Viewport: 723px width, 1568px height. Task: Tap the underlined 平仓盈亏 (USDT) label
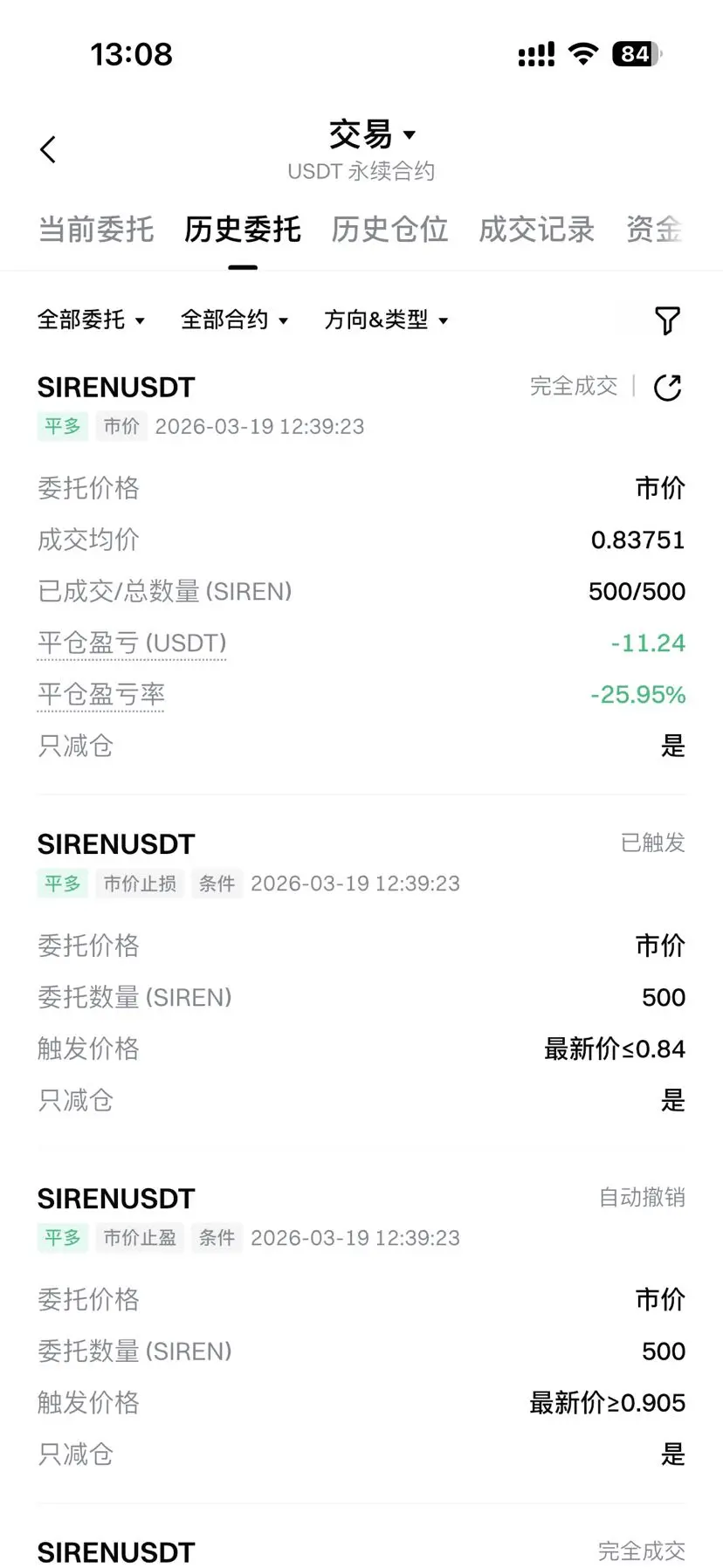pos(132,643)
